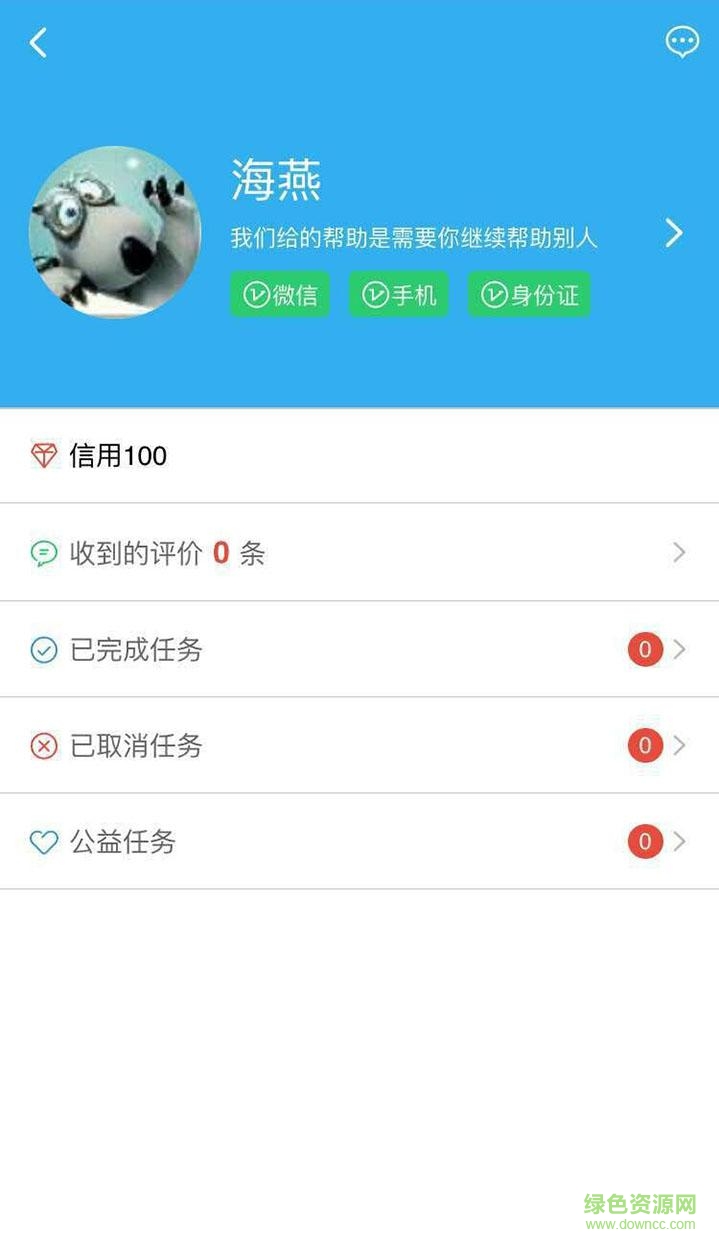
Task: Go back using the top-left arrow
Action: [39, 43]
